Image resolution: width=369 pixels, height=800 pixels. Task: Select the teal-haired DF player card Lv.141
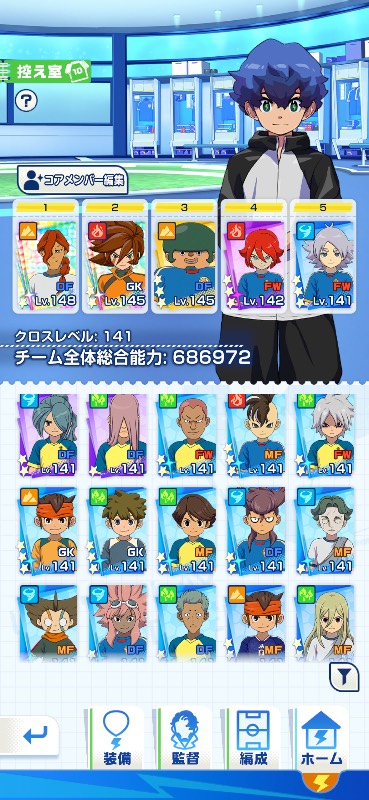click(x=48, y=436)
